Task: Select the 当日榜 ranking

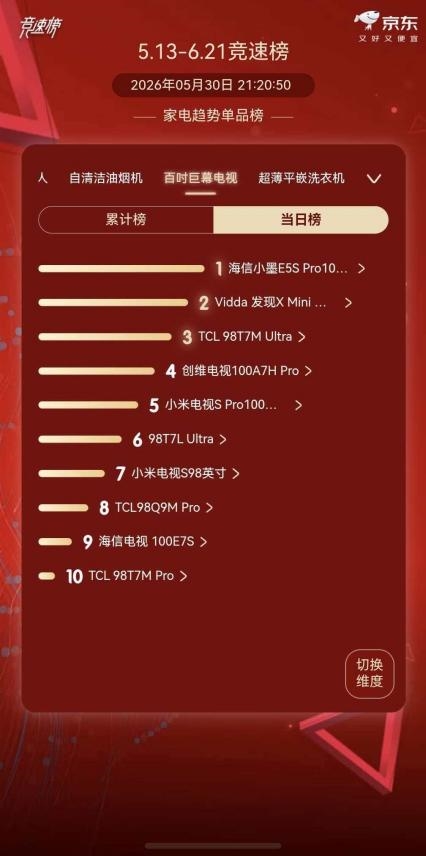Action: (x=301, y=219)
